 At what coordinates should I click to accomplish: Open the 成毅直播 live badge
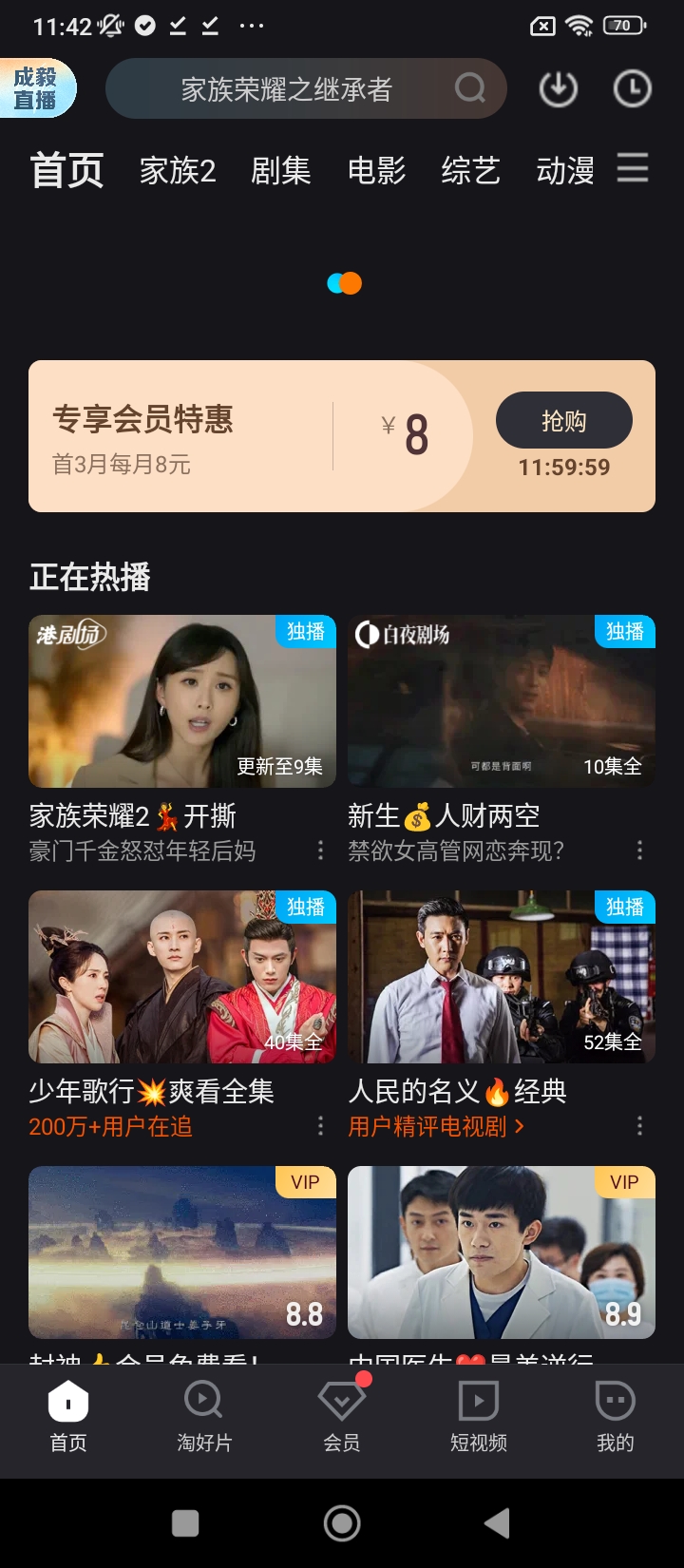(37, 89)
